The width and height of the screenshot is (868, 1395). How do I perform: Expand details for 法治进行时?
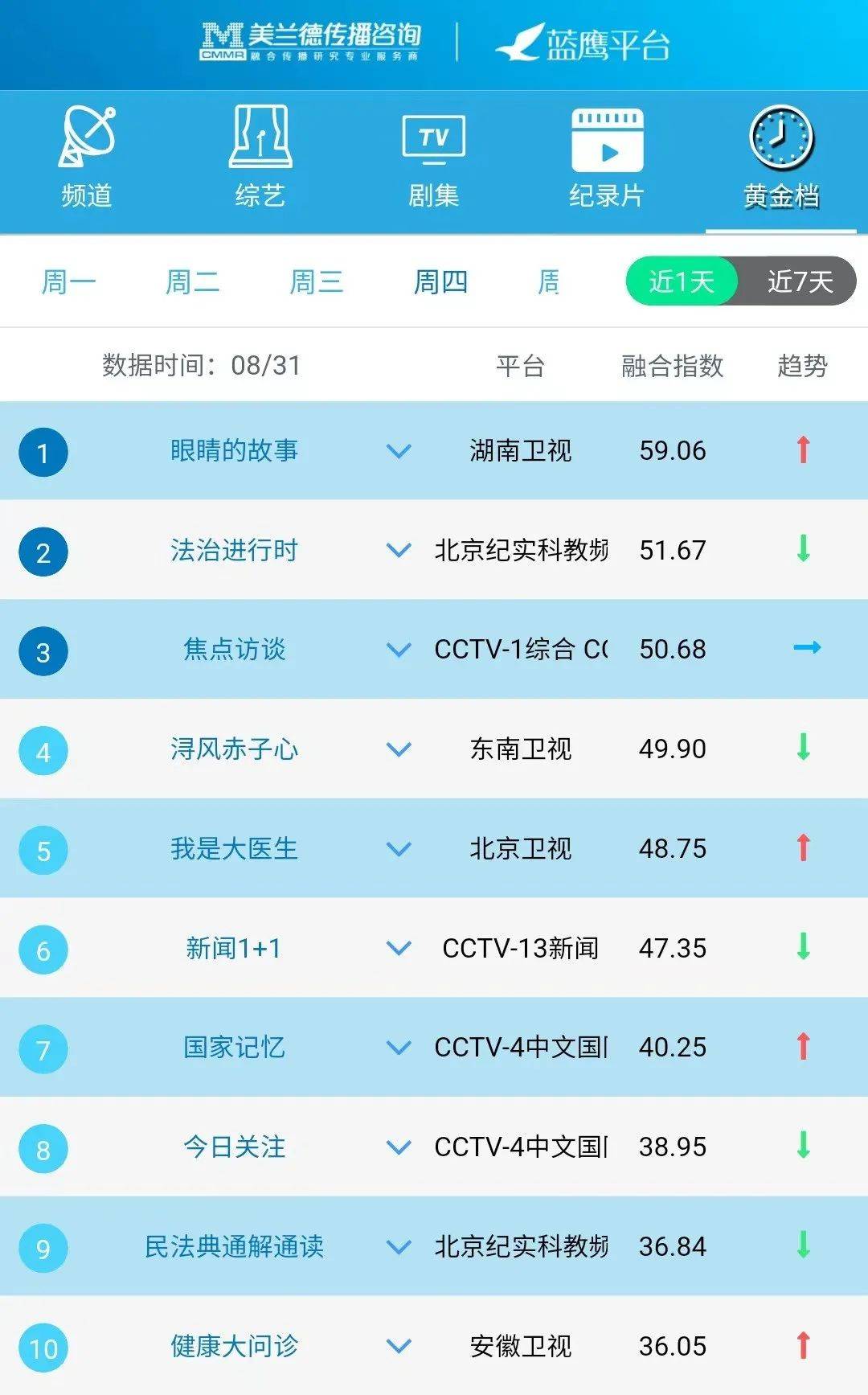point(397,551)
